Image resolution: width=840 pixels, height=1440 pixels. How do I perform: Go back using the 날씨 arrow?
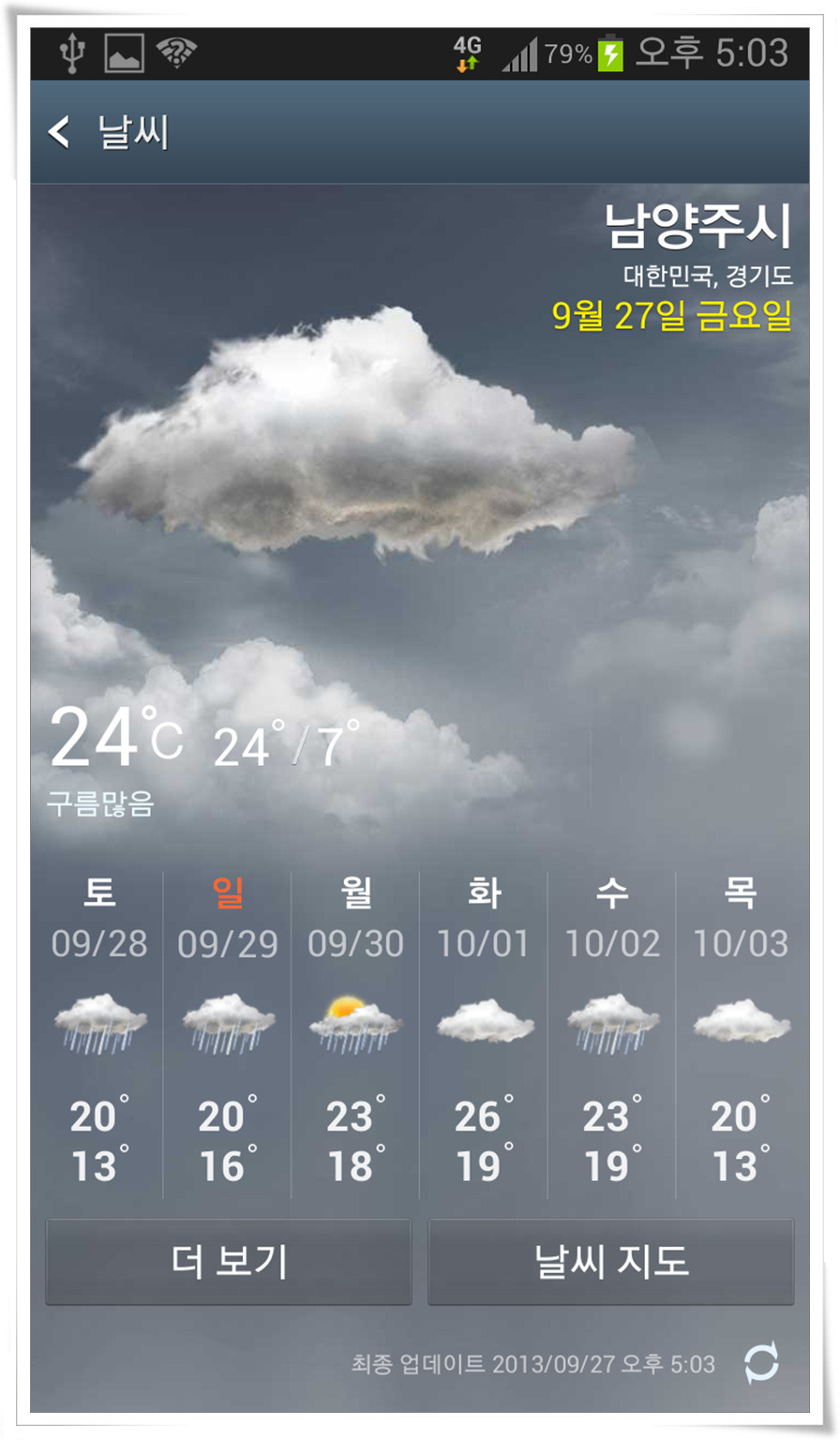pyautogui.click(x=60, y=132)
